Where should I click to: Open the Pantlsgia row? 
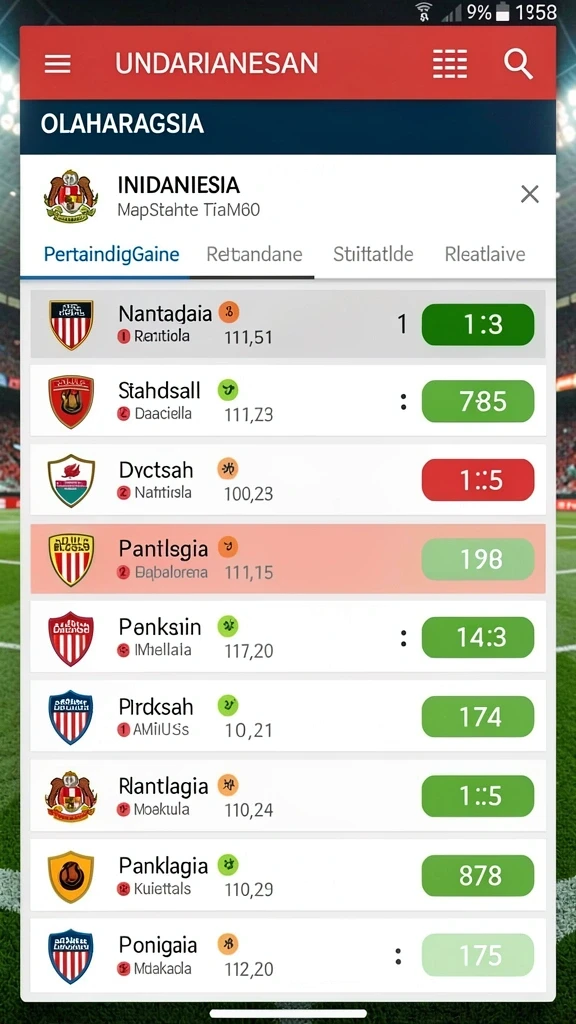(288, 559)
